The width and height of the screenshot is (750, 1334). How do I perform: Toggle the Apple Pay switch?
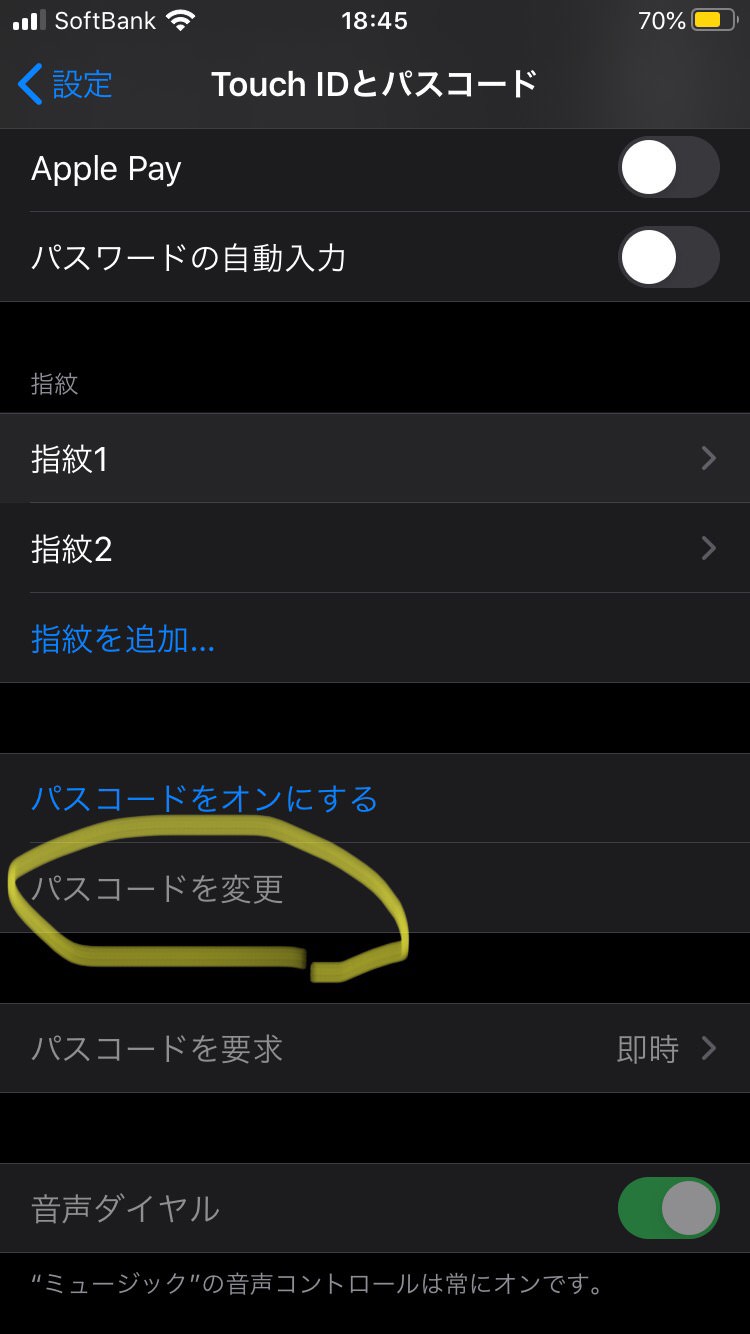click(x=669, y=167)
